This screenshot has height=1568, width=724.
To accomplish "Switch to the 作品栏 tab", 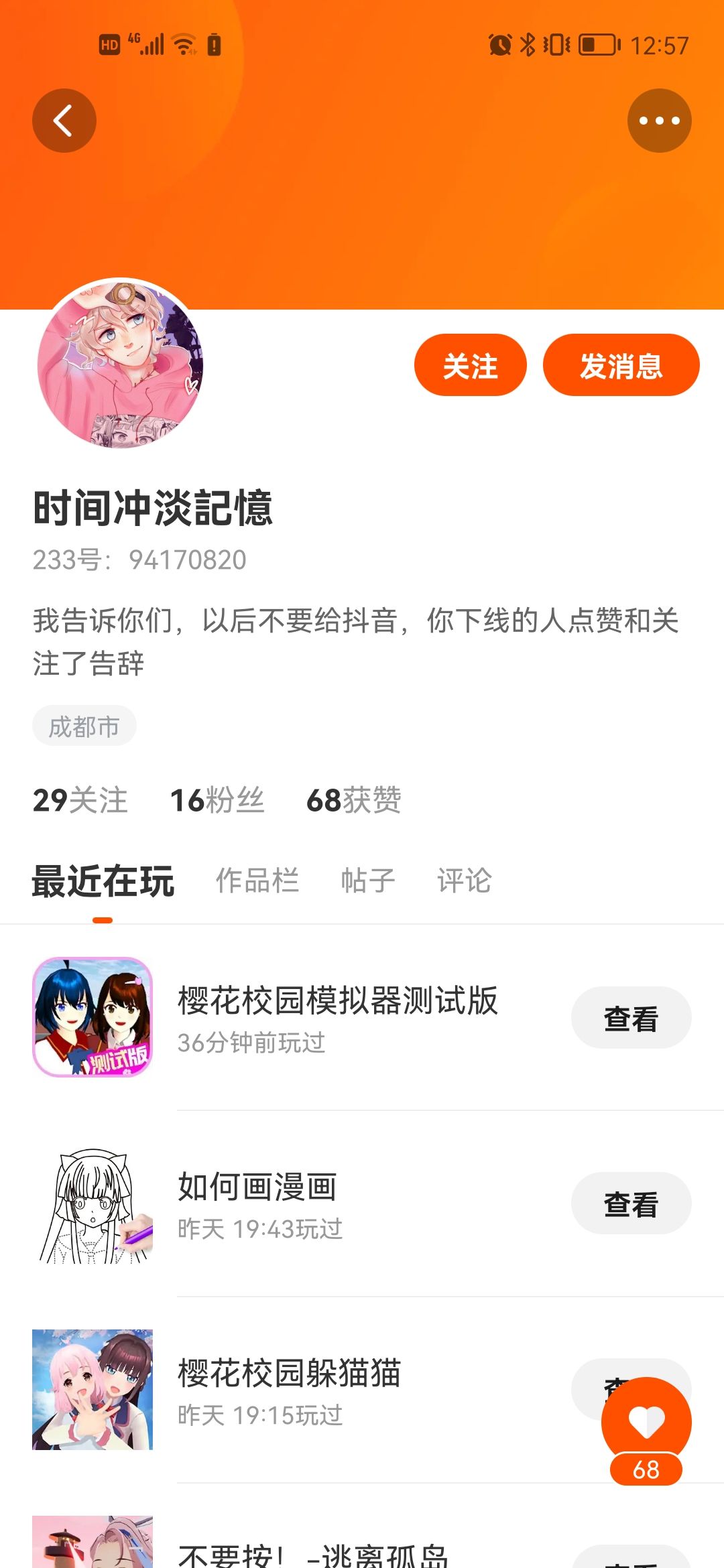I will [x=257, y=880].
